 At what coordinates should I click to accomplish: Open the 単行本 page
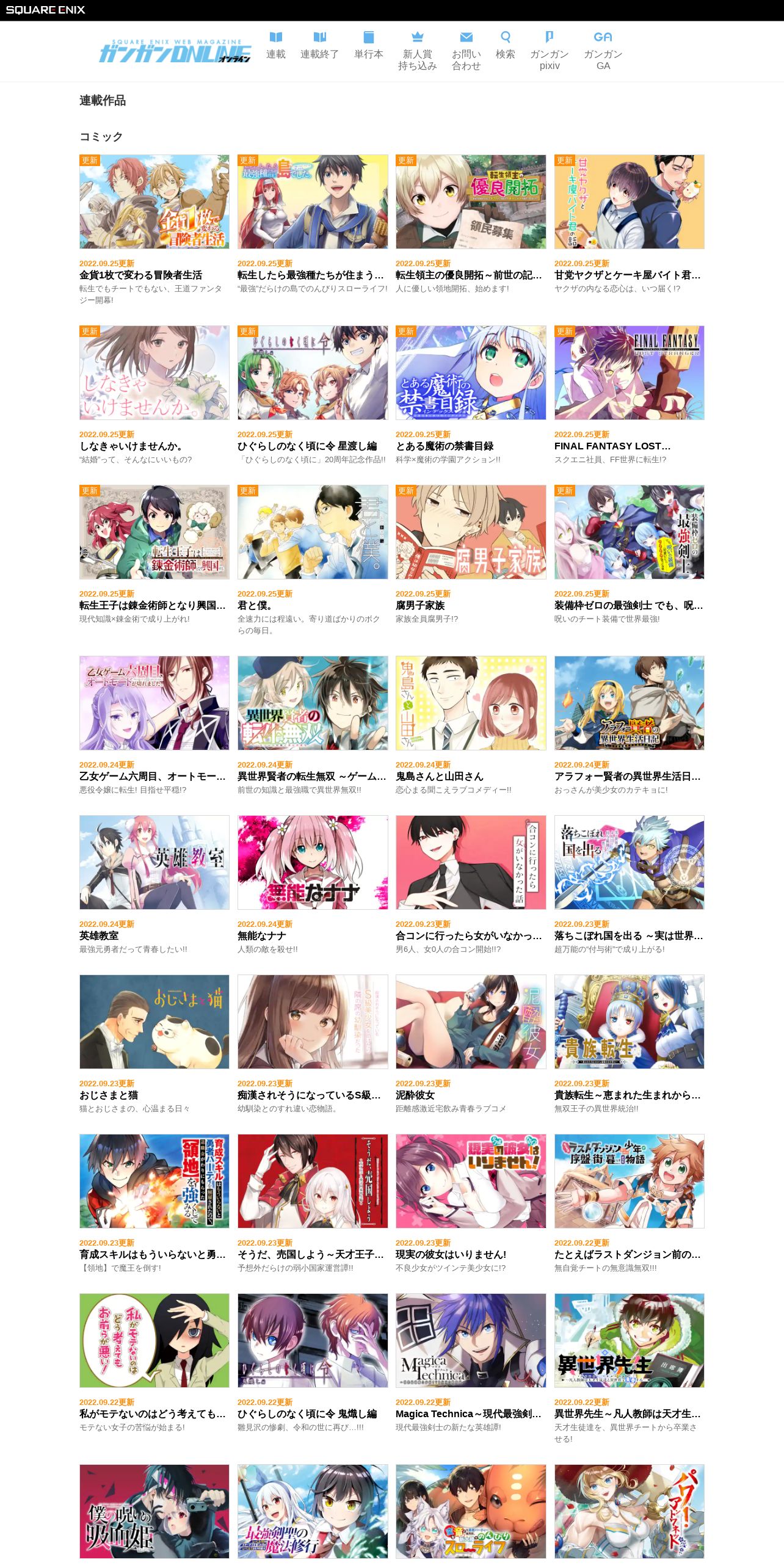[x=369, y=46]
